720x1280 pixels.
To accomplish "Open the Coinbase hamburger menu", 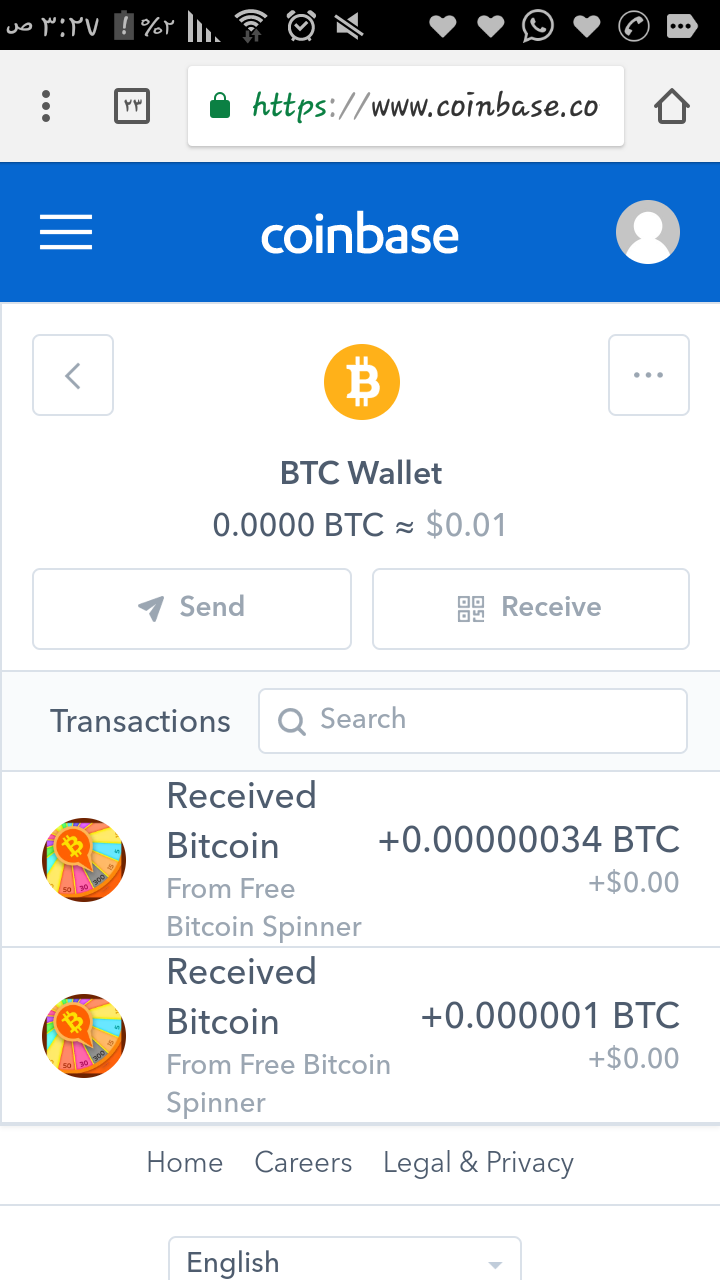I will pos(66,233).
